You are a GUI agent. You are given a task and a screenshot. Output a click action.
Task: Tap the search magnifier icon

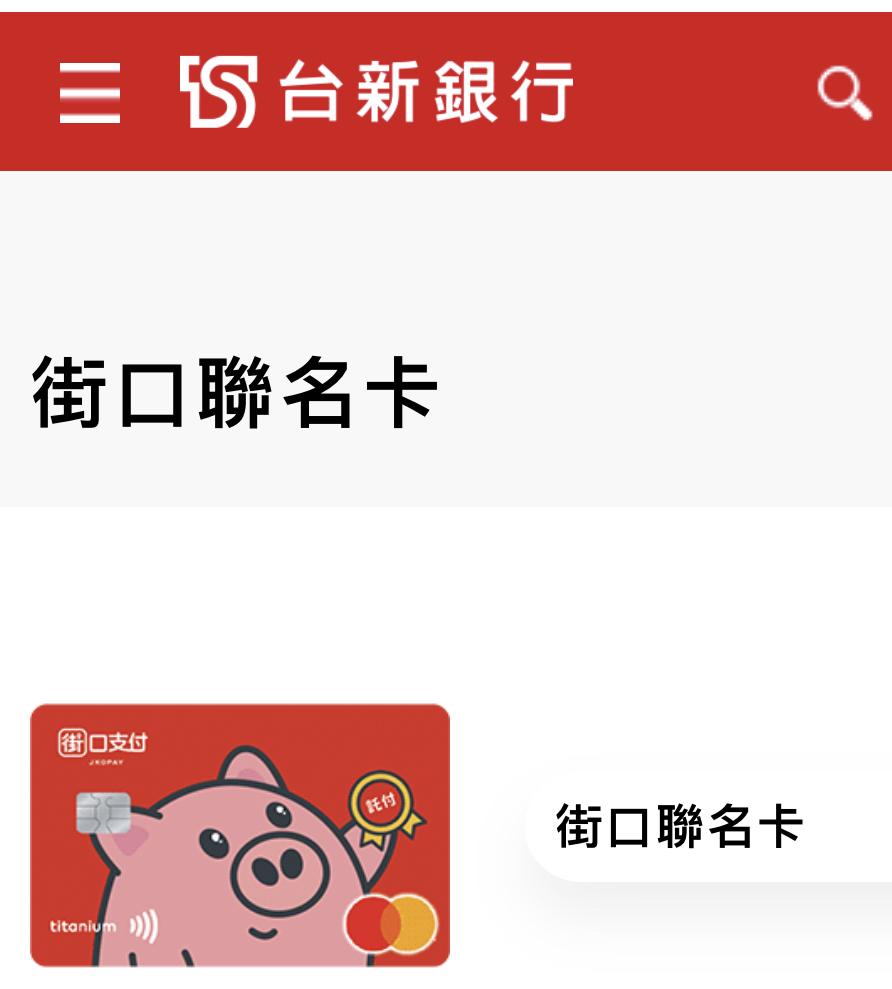pyautogui.click(x=844, y=93)
